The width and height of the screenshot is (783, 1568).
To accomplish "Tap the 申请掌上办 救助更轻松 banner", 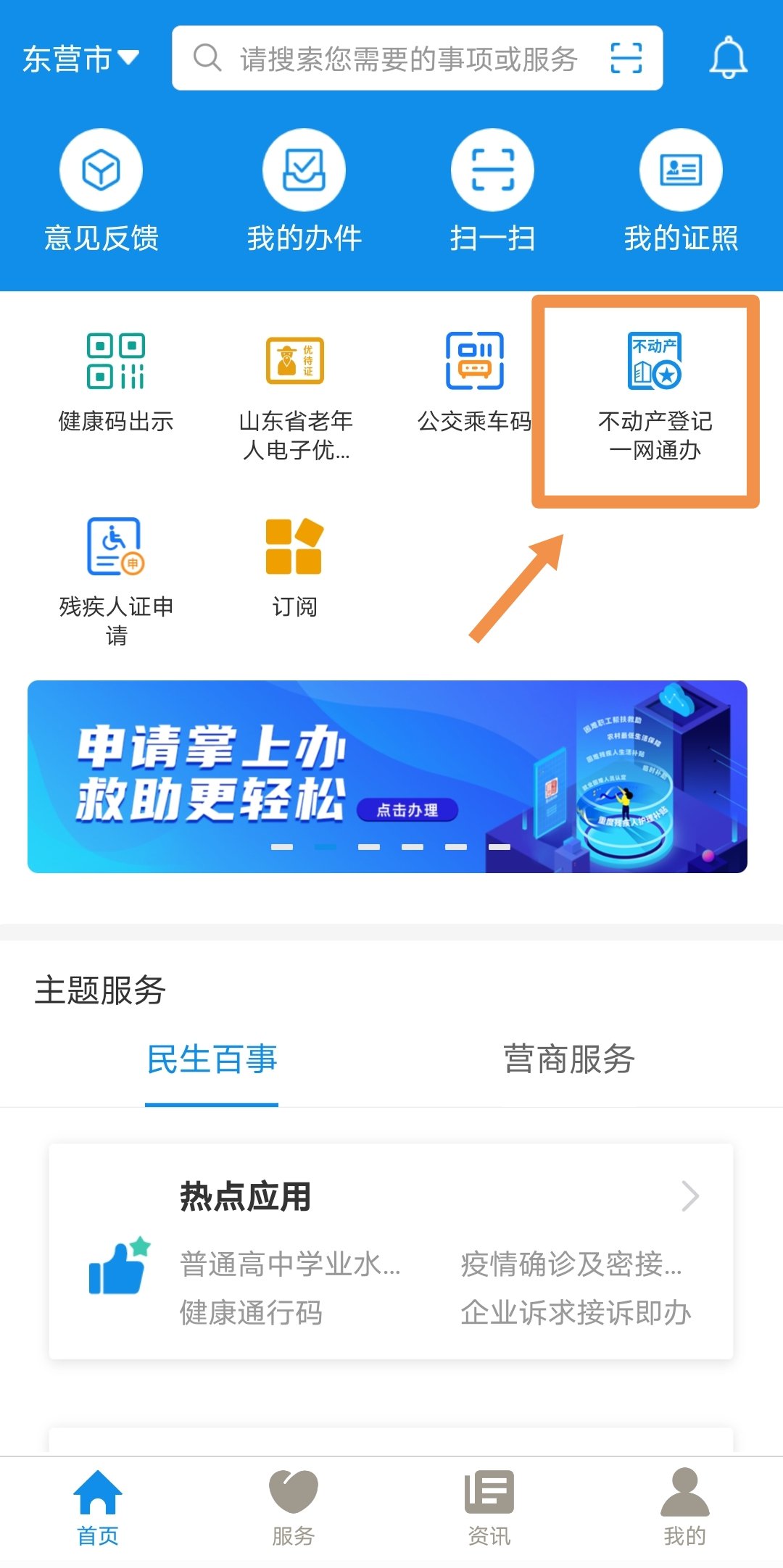I will [x=387, y=776].
